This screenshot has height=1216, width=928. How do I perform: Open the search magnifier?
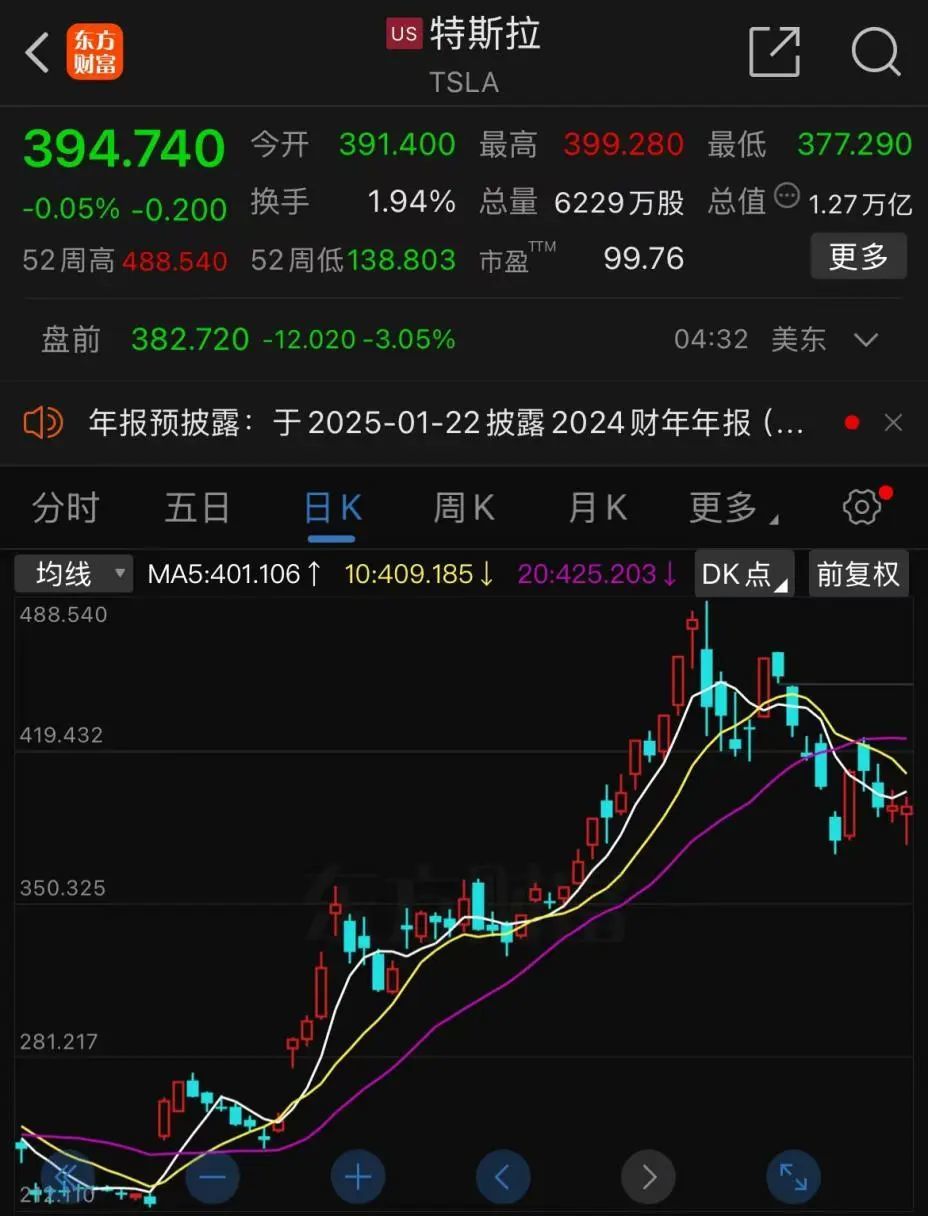[x=875, y=52]
